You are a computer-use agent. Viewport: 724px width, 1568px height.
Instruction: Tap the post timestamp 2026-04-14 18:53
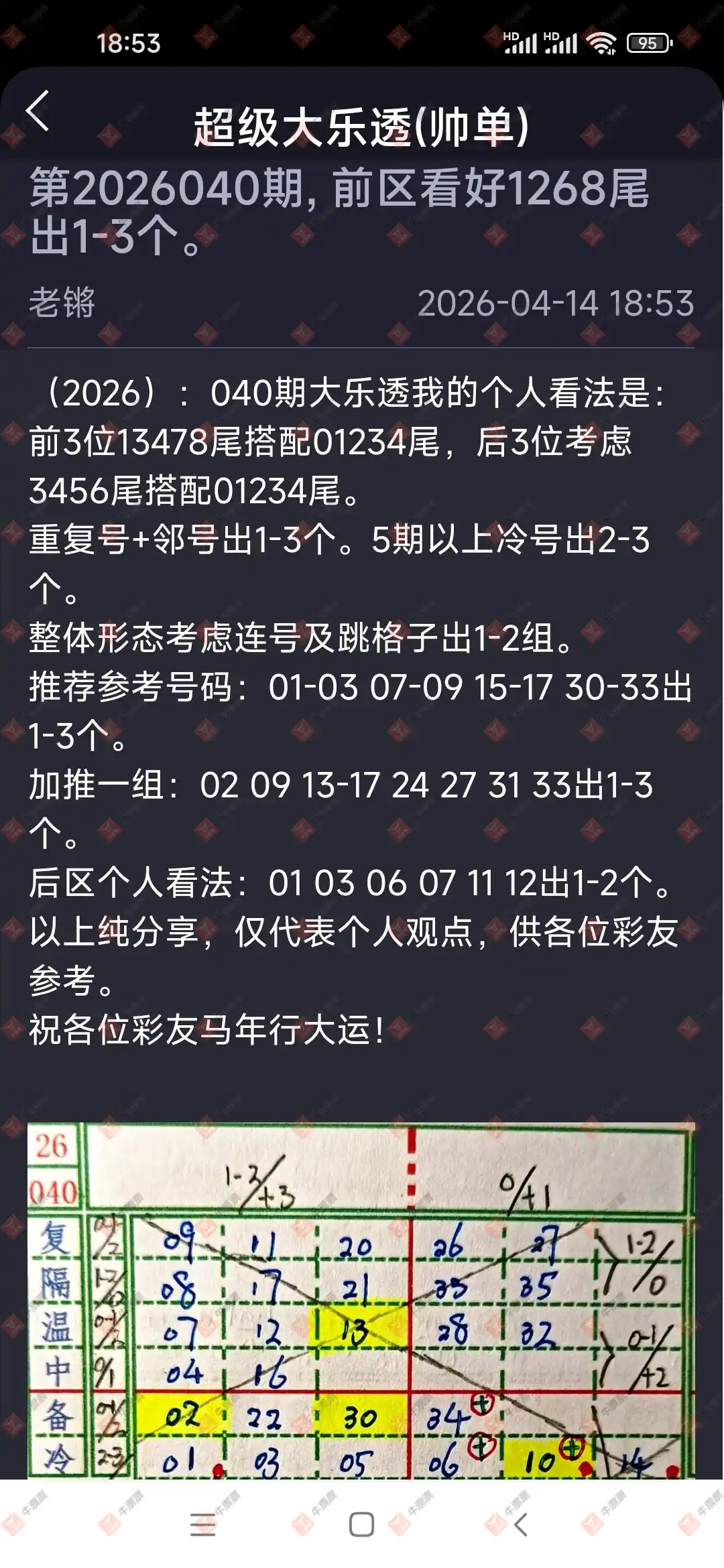coord(556,304)
